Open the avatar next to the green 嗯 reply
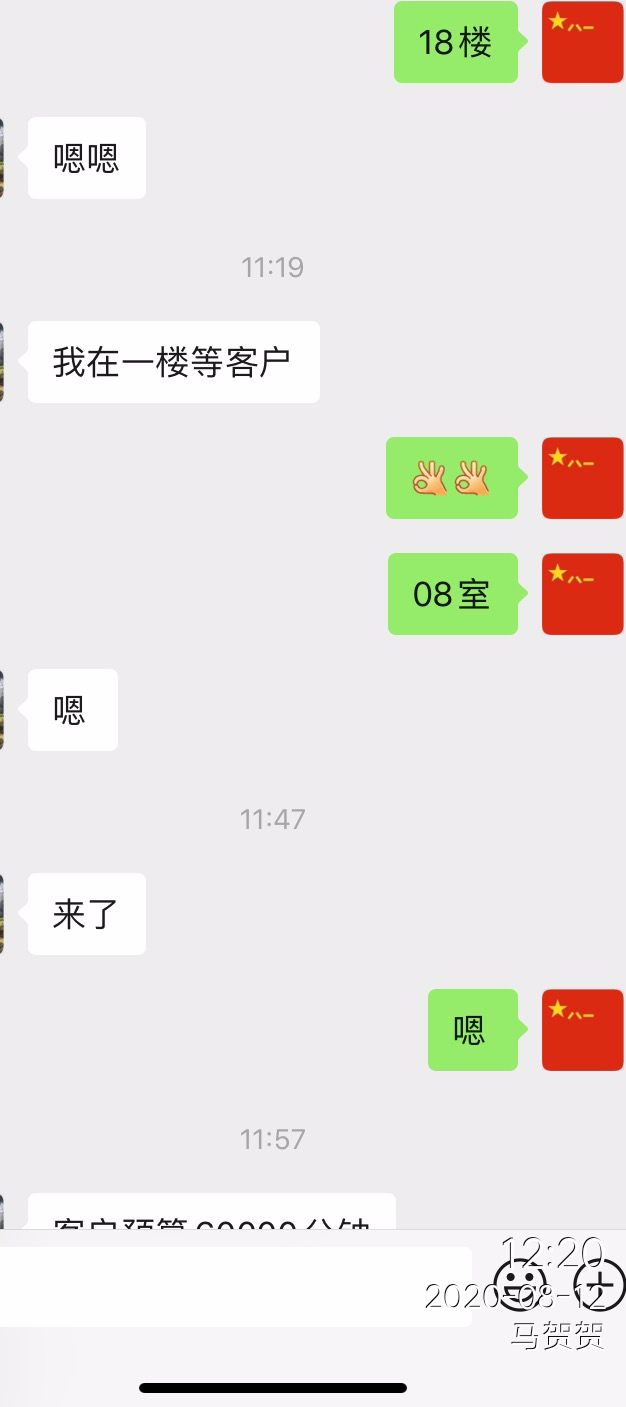The width and height of the screenshot is (626, 1407). click(582, 1030)
